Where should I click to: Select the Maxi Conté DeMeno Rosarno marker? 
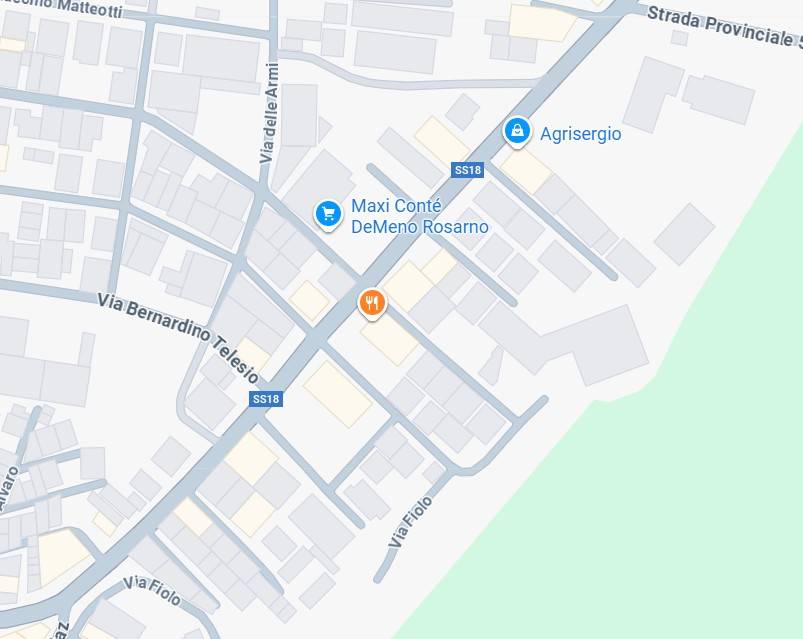pos(328,213)
